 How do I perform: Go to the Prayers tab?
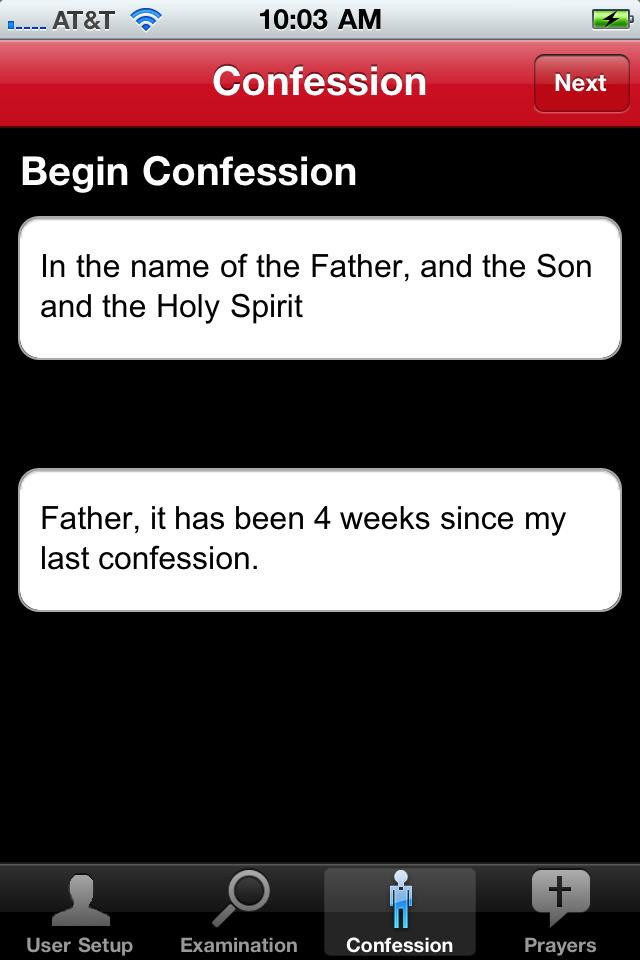[x=560, y=912]
